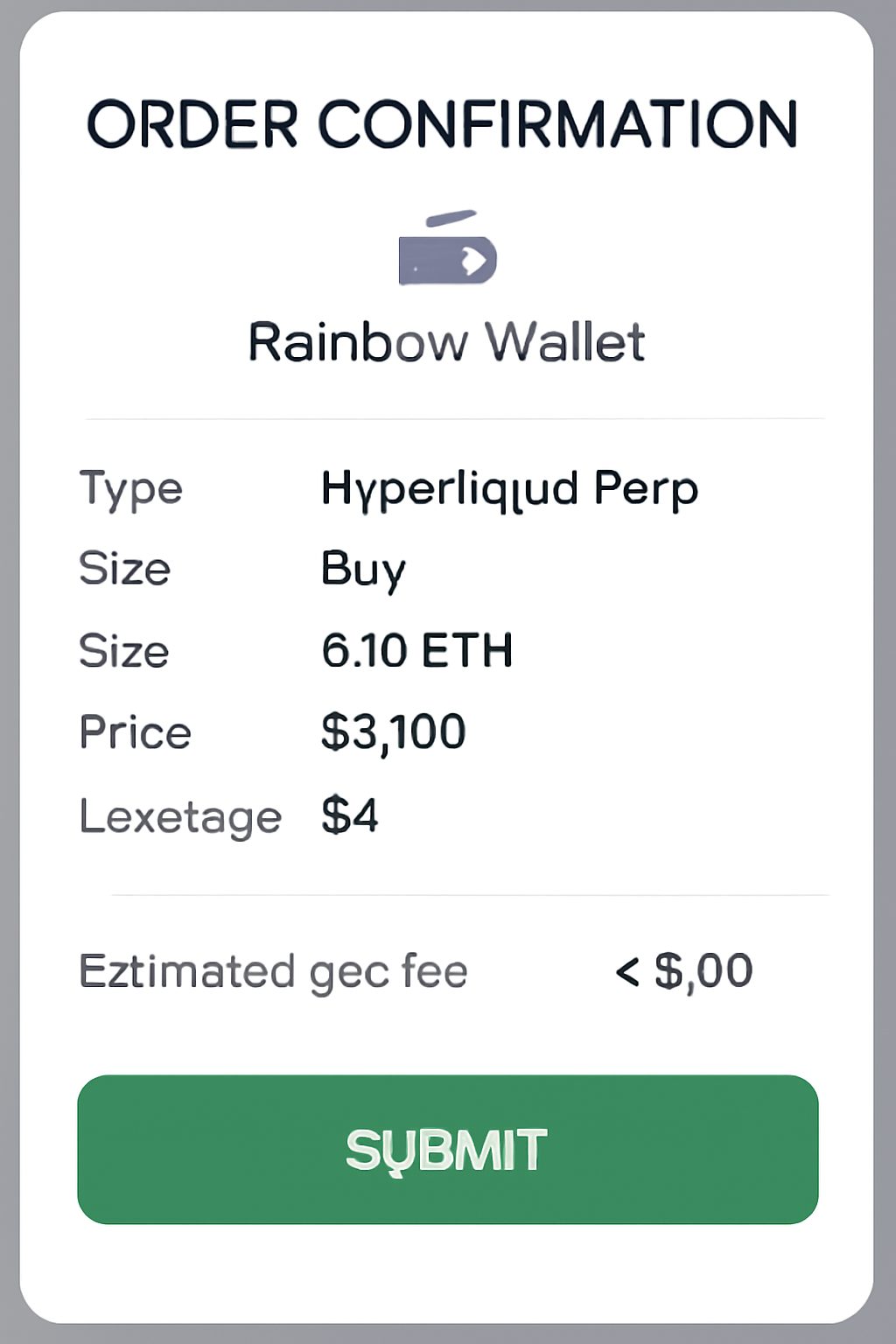Click the Type row label
The width and height of the screenshot is (896, 1344).
(130, 488)
